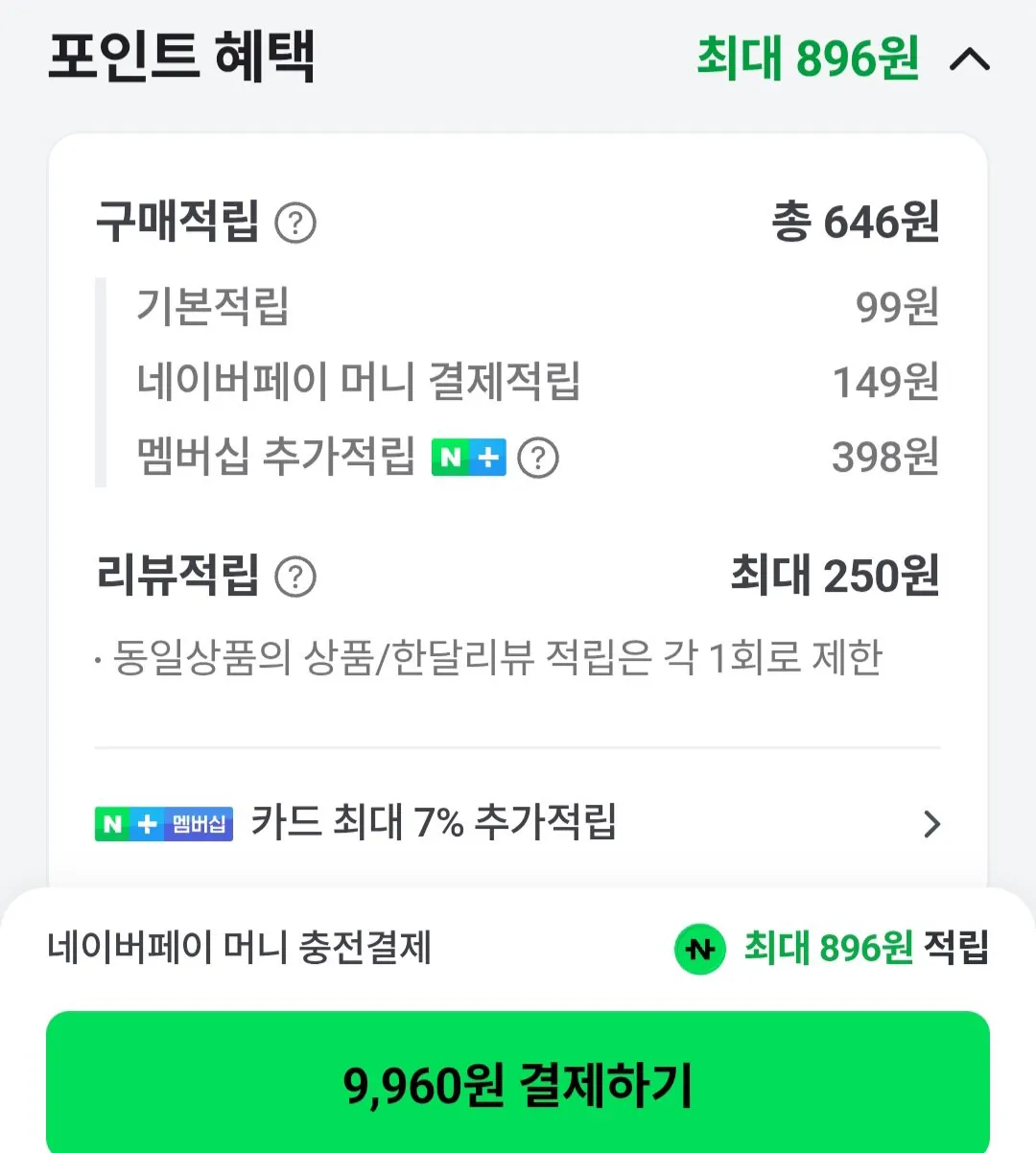Open the 리뷰적립 help icon
The height and width of the screenshot is (1153, 1036).
[295, 576]
